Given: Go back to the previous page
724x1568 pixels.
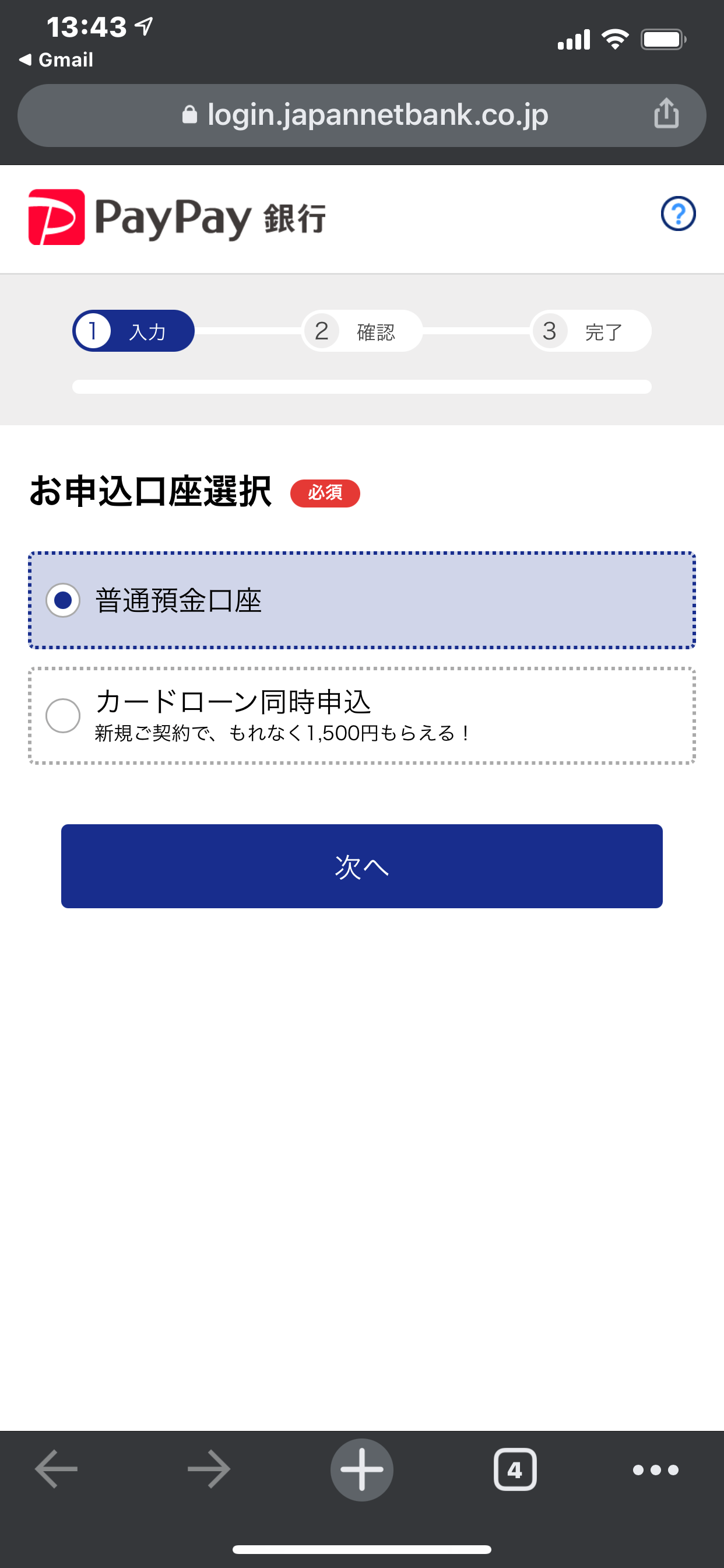Looking at the screenshot, I should tap(56, 1469).
